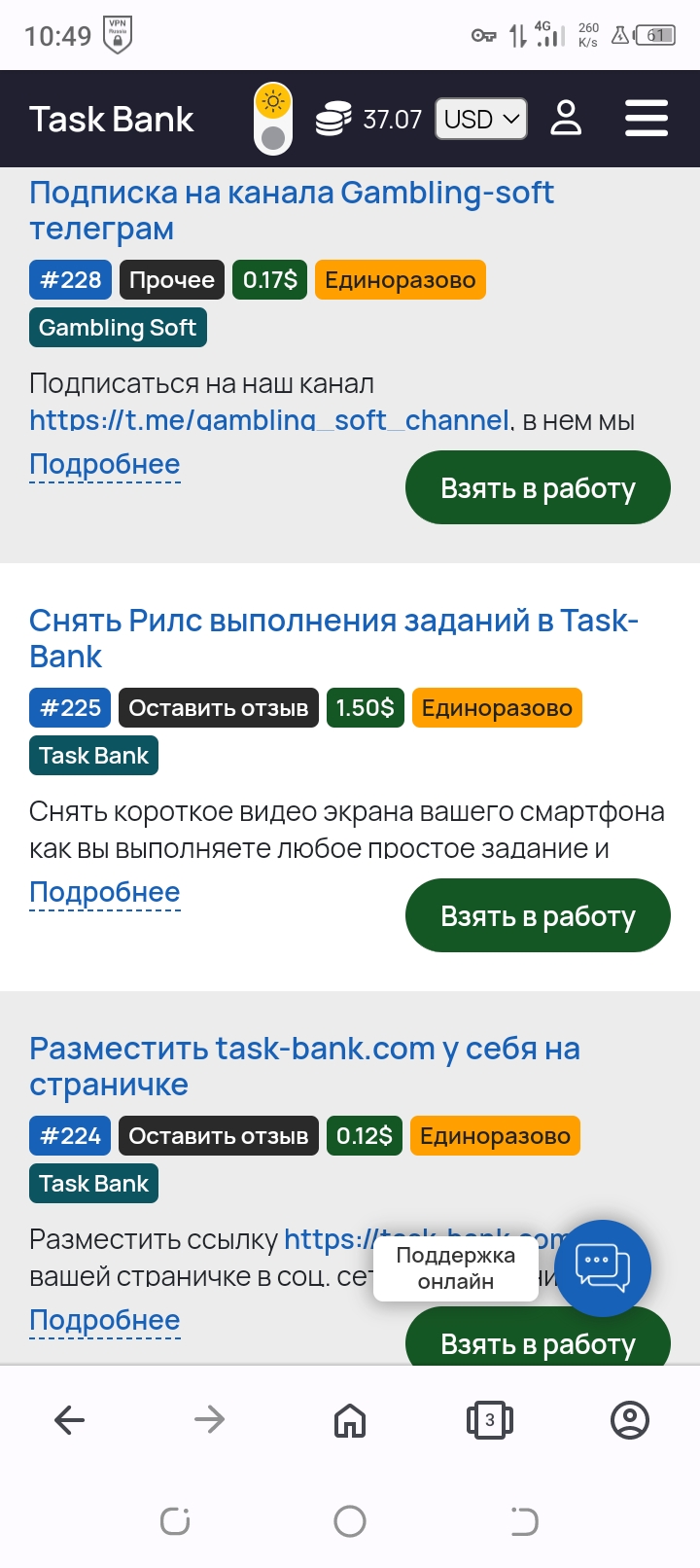Open the online support chat bubble
This screenshot has width=700, height=1568.
(x=603, y=1268)
